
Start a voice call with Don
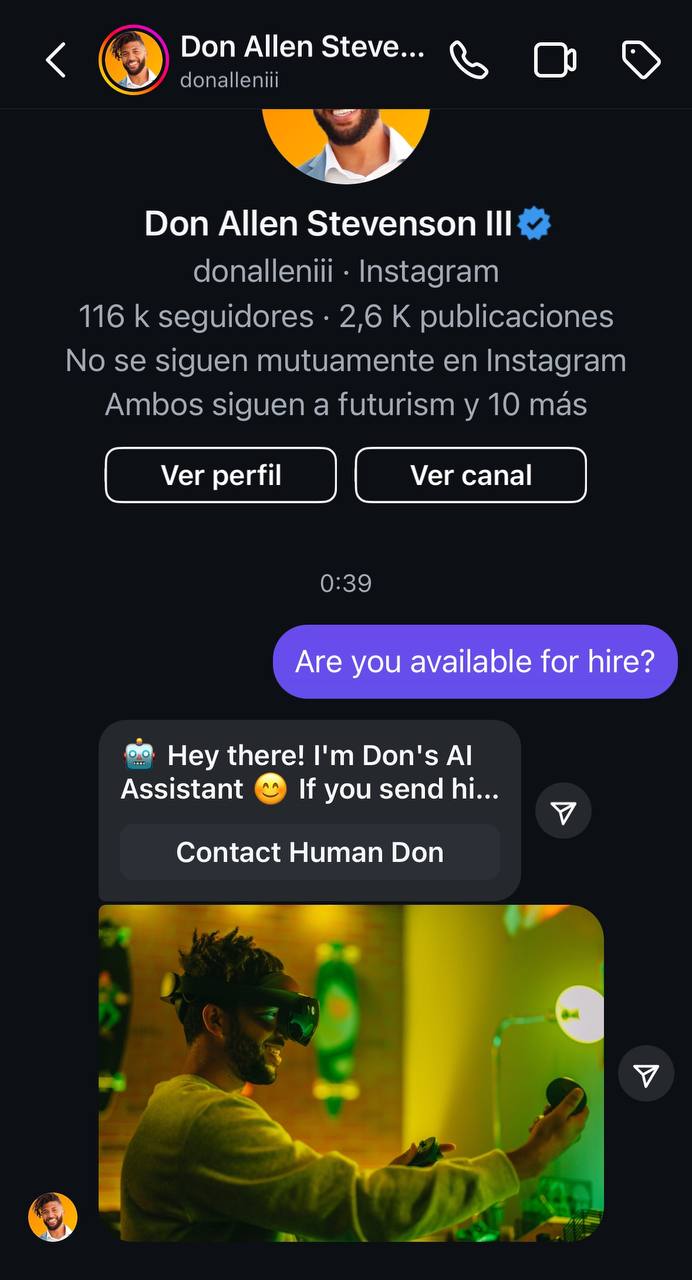pos(468,61)
